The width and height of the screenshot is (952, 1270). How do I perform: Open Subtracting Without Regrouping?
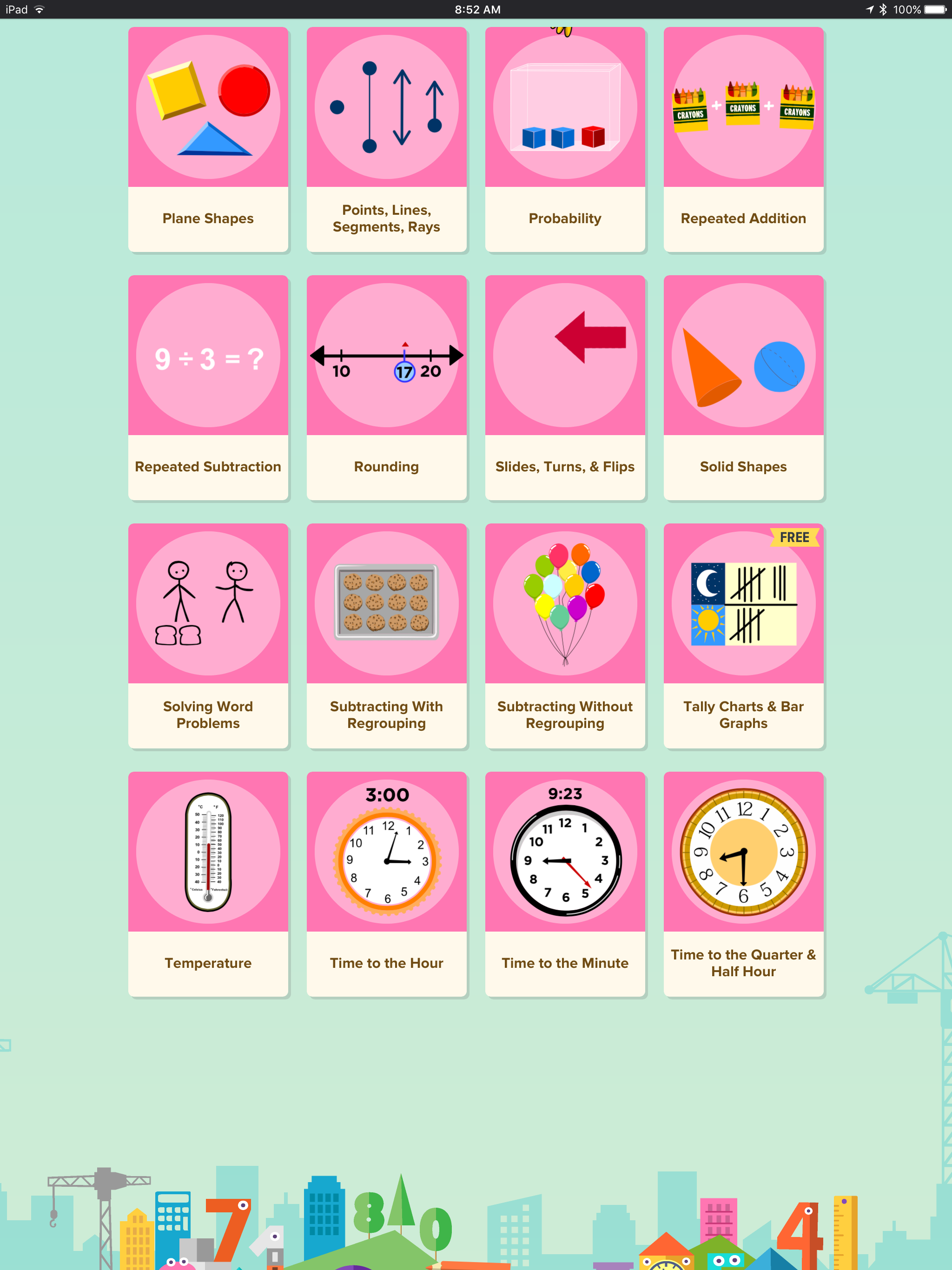[x=565, y=635]
